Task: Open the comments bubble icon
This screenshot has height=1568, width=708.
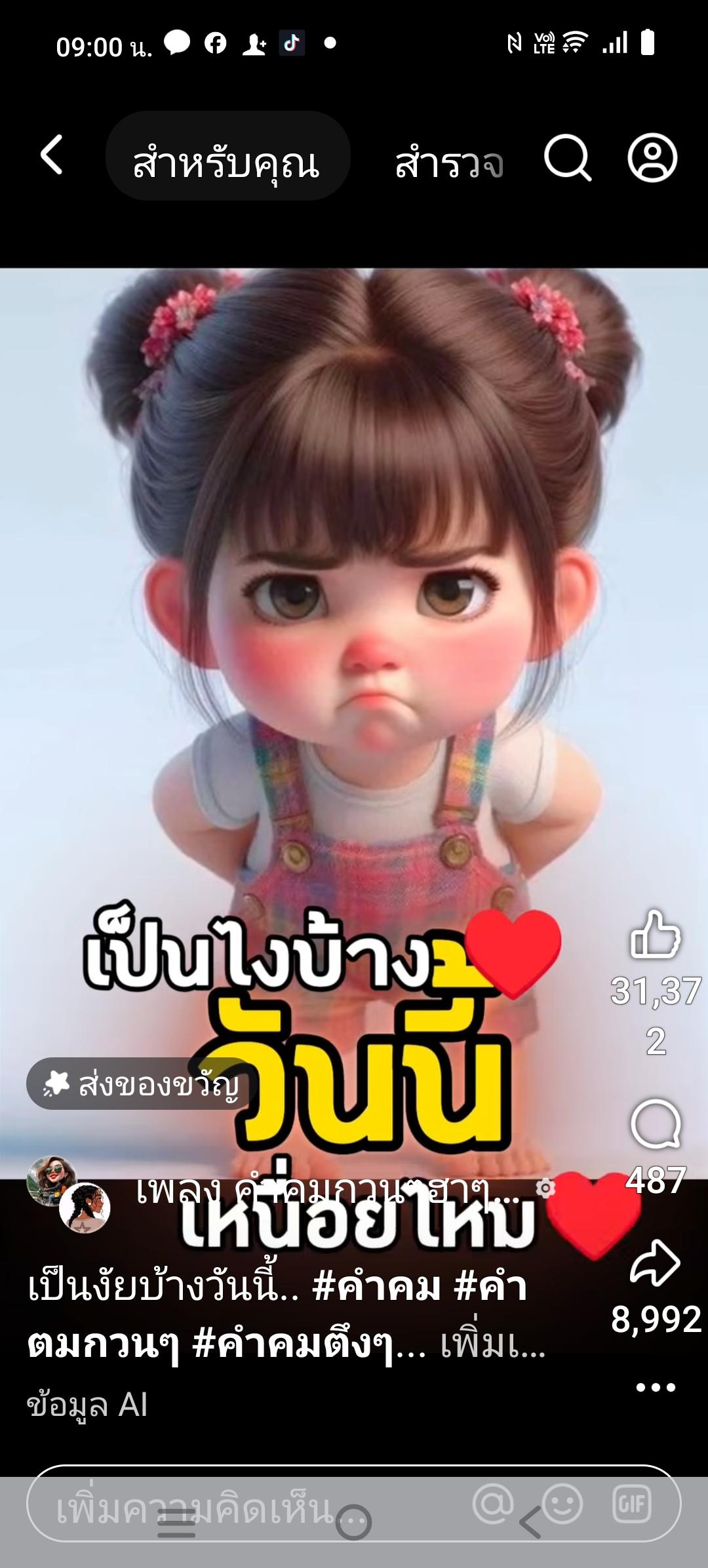Action: pos(656,1124)
